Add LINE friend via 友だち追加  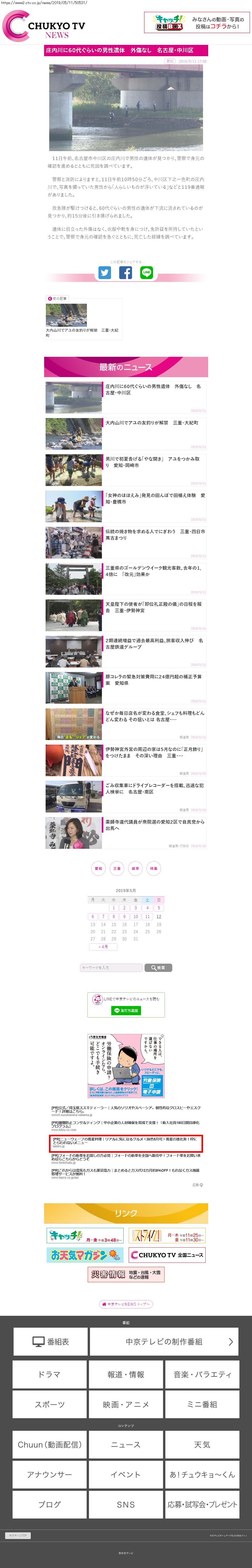click(126, 1010)
